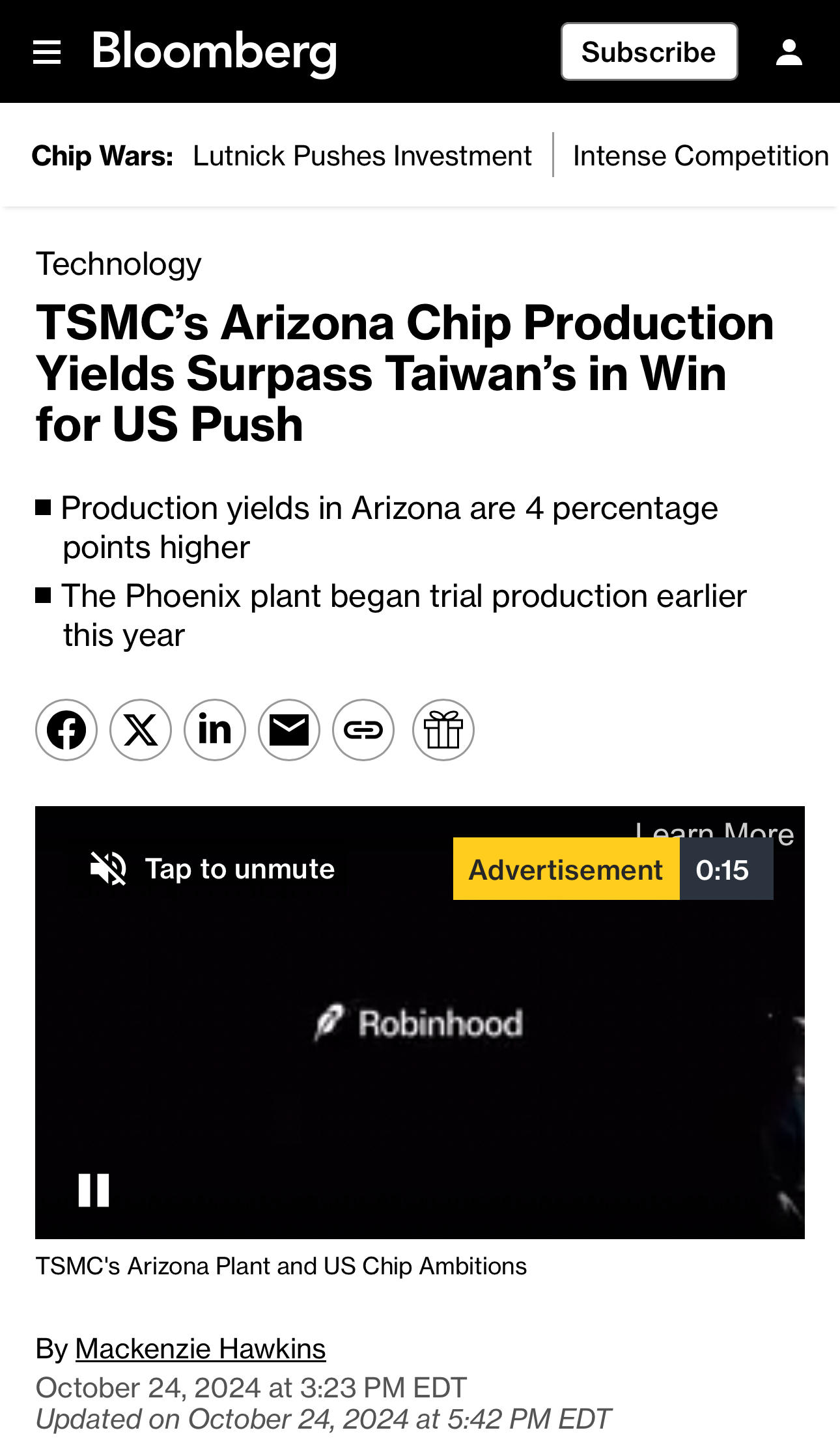Share article by email

289,730
